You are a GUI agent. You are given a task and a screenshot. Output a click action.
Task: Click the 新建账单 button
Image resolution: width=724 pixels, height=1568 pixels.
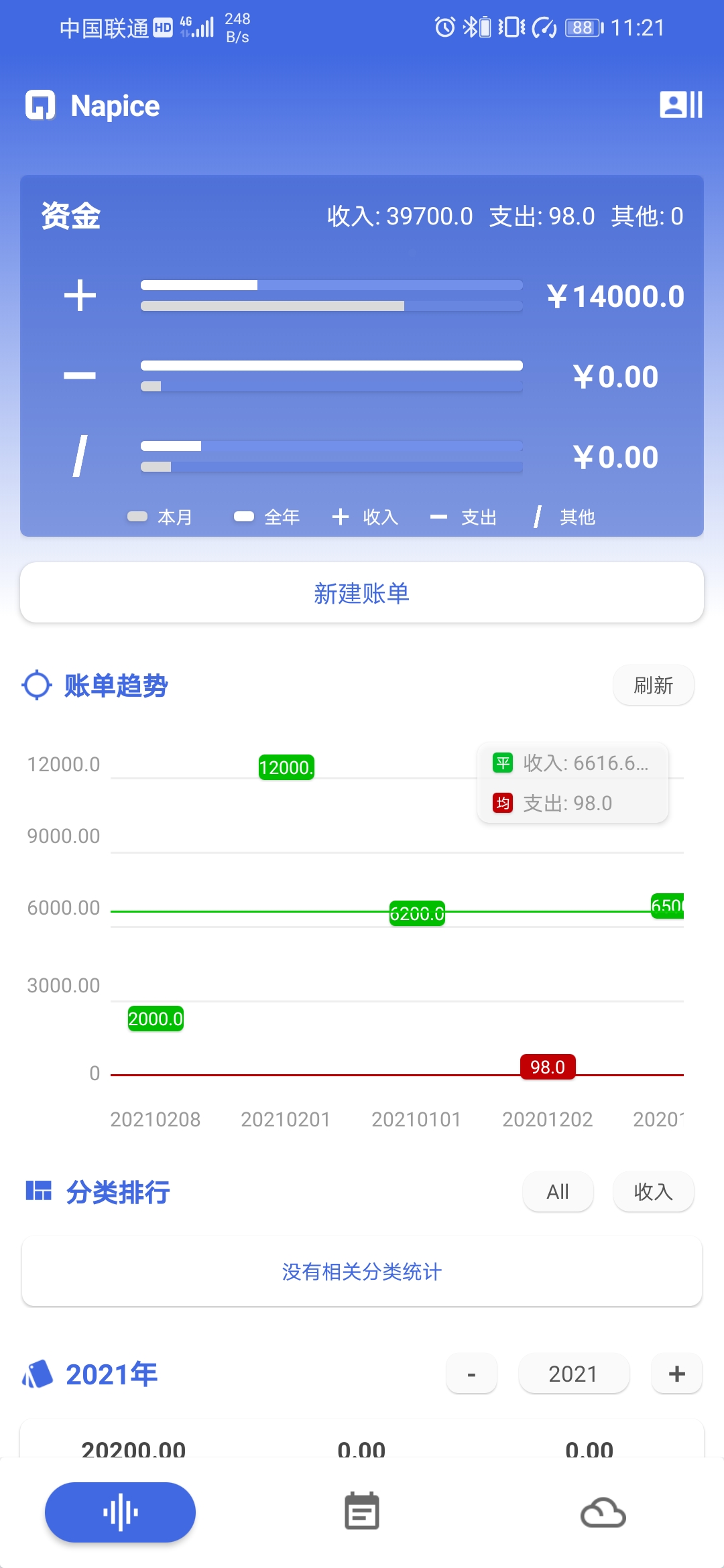(x=362, y=593)
